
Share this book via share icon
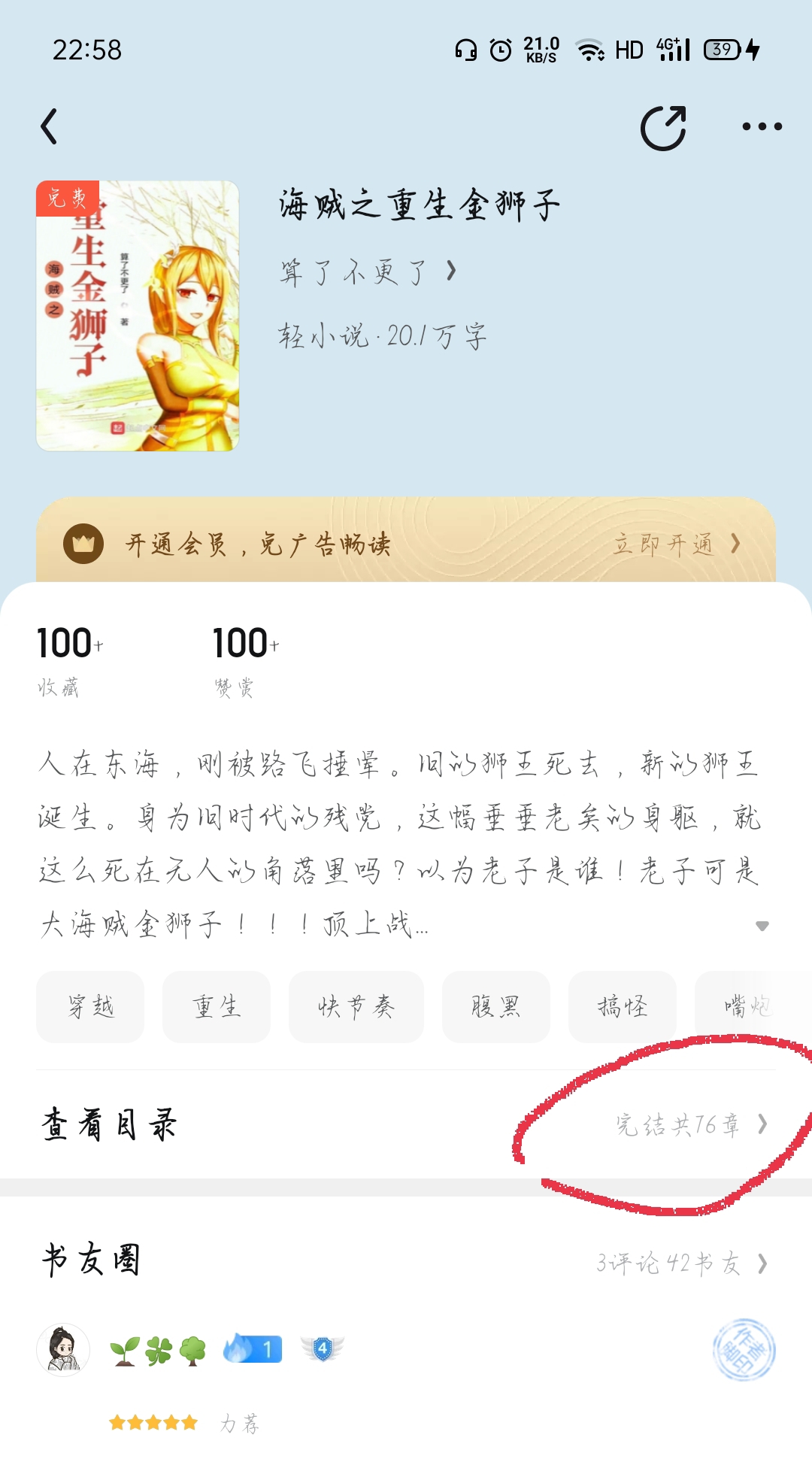coord(663,128)
